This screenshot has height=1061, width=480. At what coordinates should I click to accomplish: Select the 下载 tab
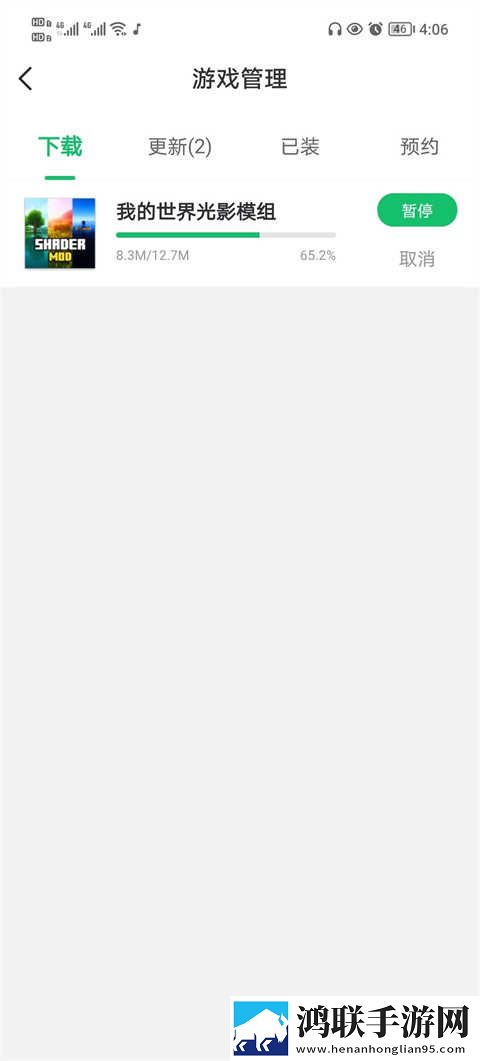(60, 146)
